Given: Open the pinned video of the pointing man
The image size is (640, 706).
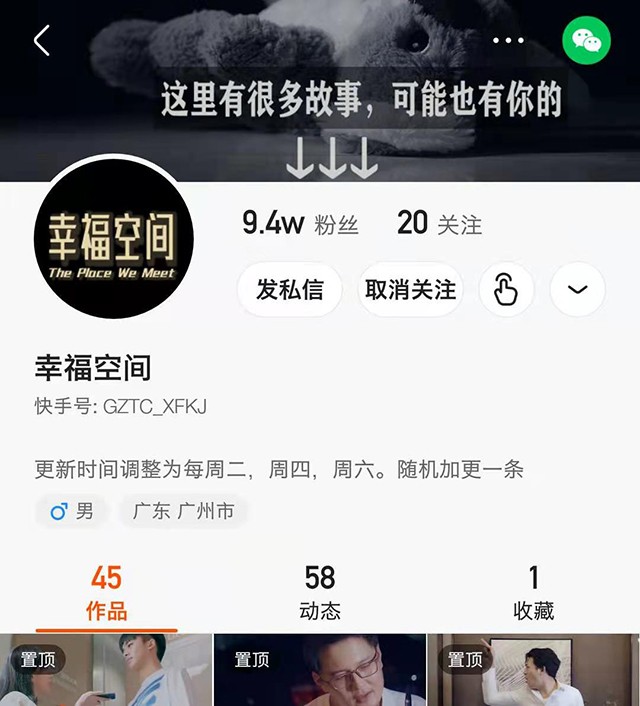Looking at the screenshot, I should point(533,670).
